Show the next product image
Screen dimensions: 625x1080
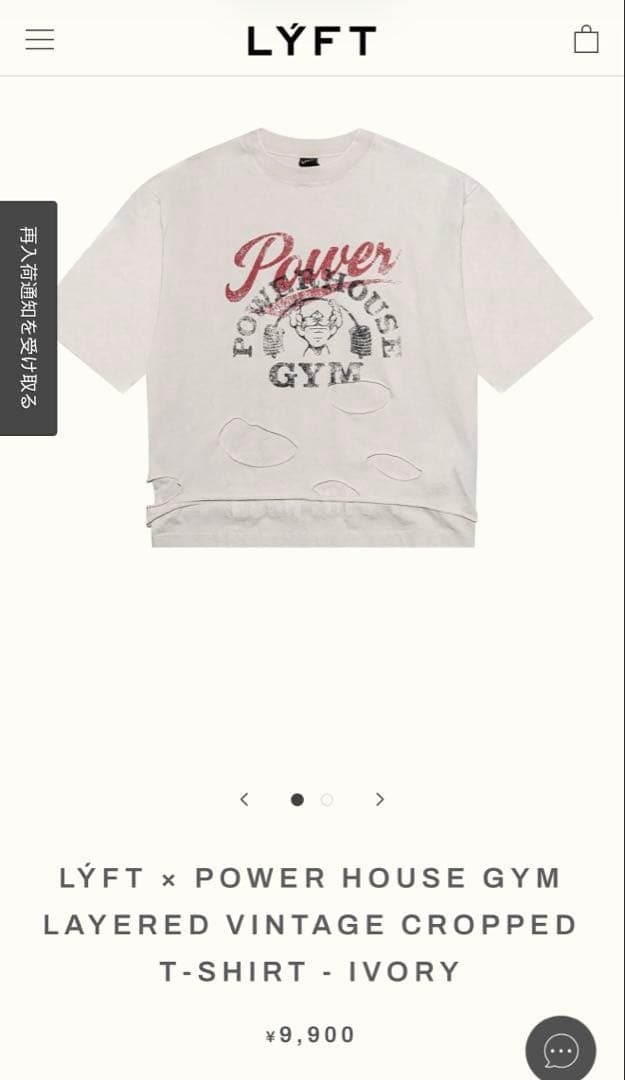tap(380, 799)
